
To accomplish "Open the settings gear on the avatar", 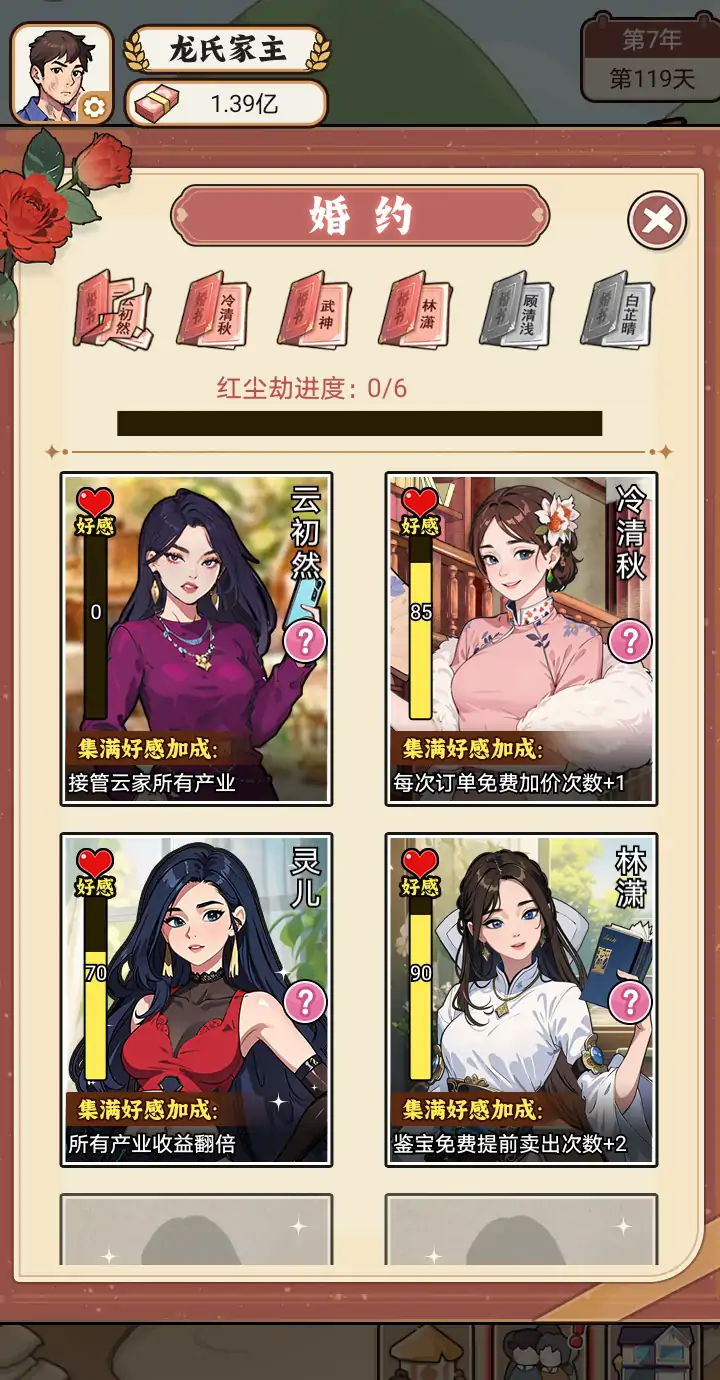I will point(93,107).
